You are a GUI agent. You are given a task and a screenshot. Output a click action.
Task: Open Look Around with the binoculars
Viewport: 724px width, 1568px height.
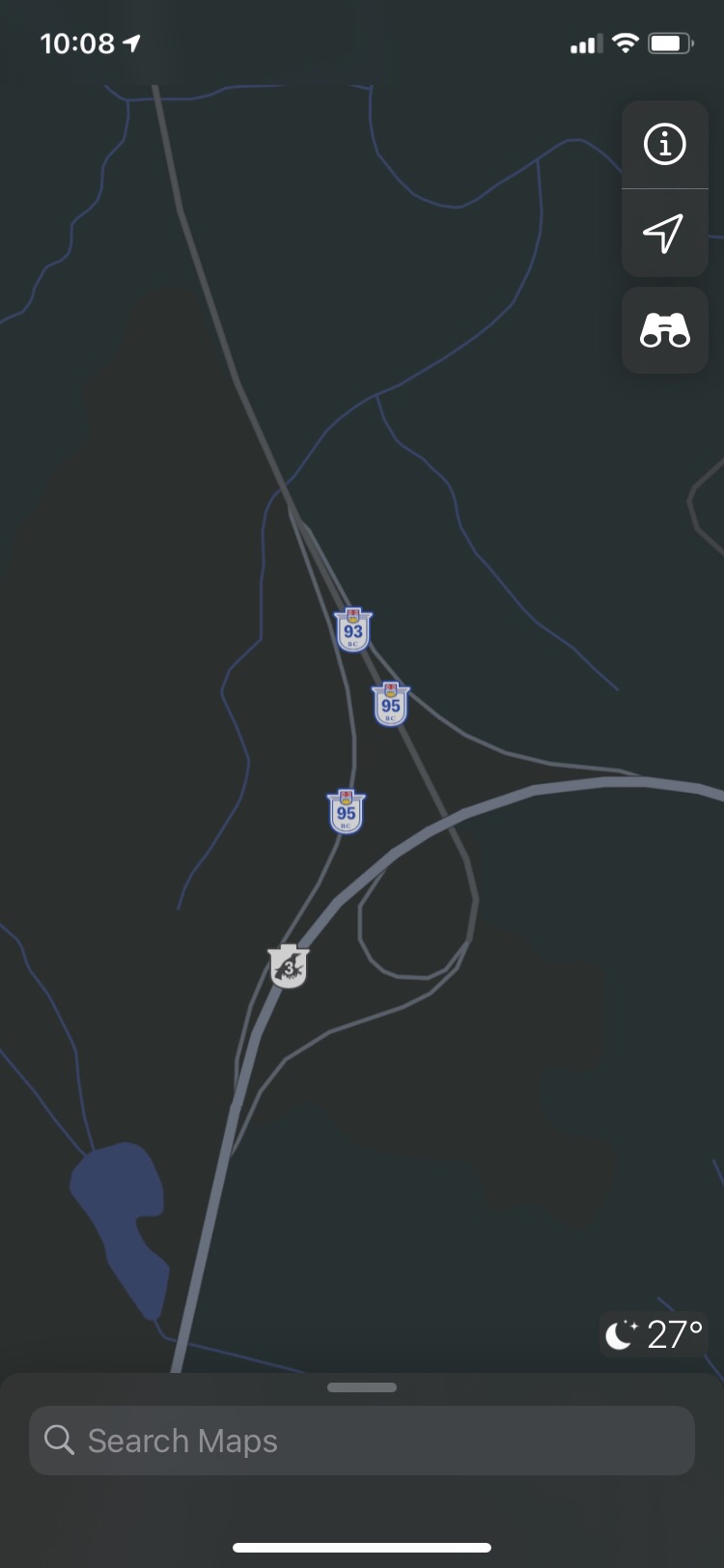[x=664, y=330]
